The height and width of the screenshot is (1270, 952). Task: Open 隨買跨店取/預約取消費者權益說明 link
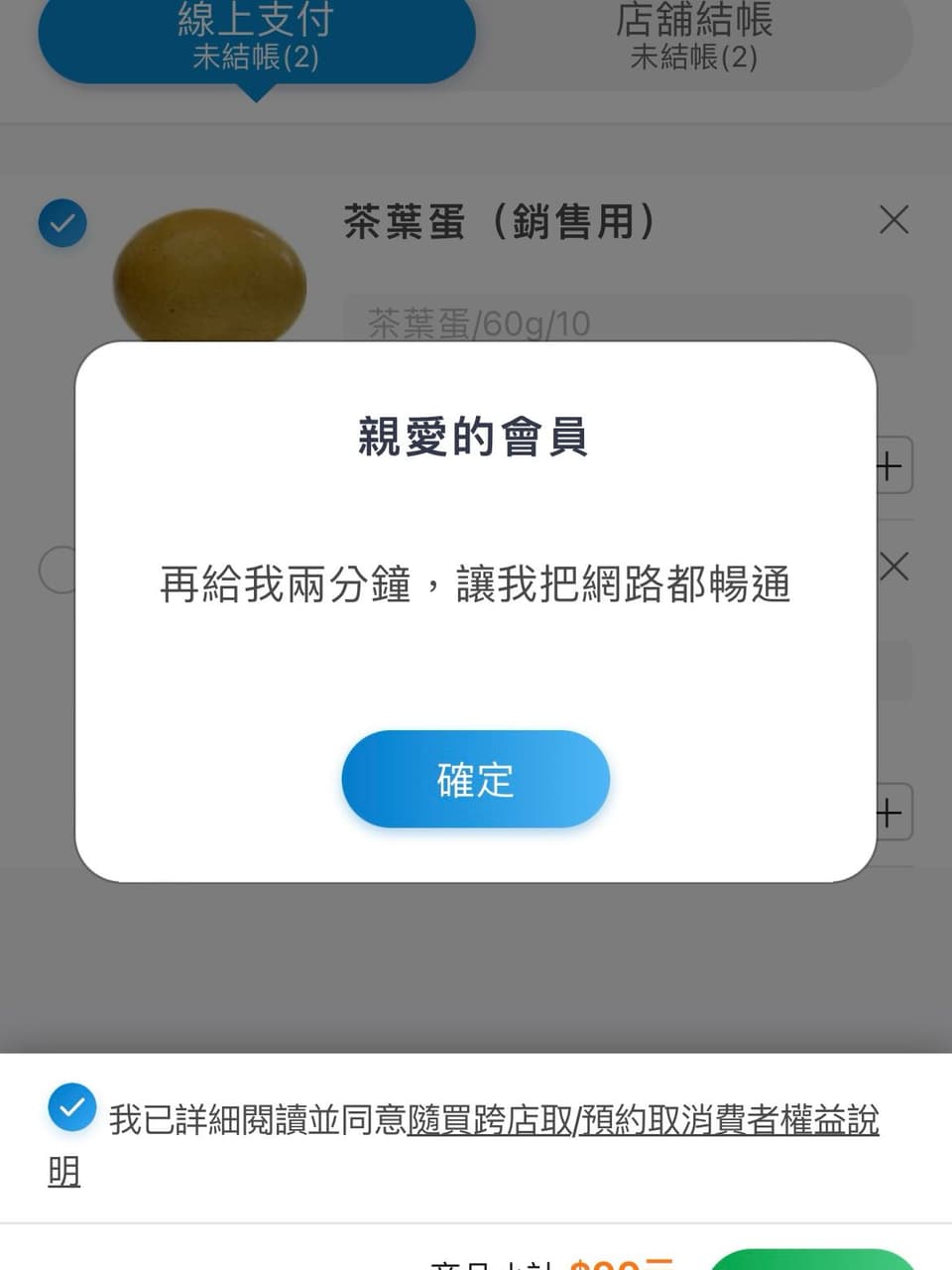643,1121
